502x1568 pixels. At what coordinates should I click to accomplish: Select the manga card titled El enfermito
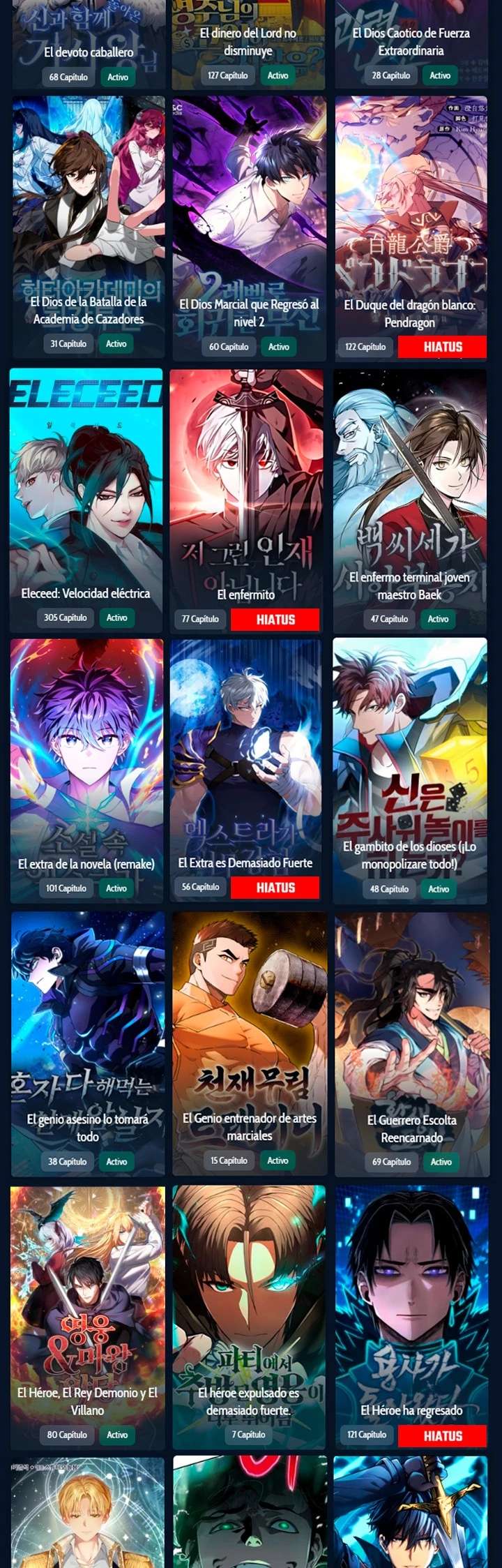(247, 500)
